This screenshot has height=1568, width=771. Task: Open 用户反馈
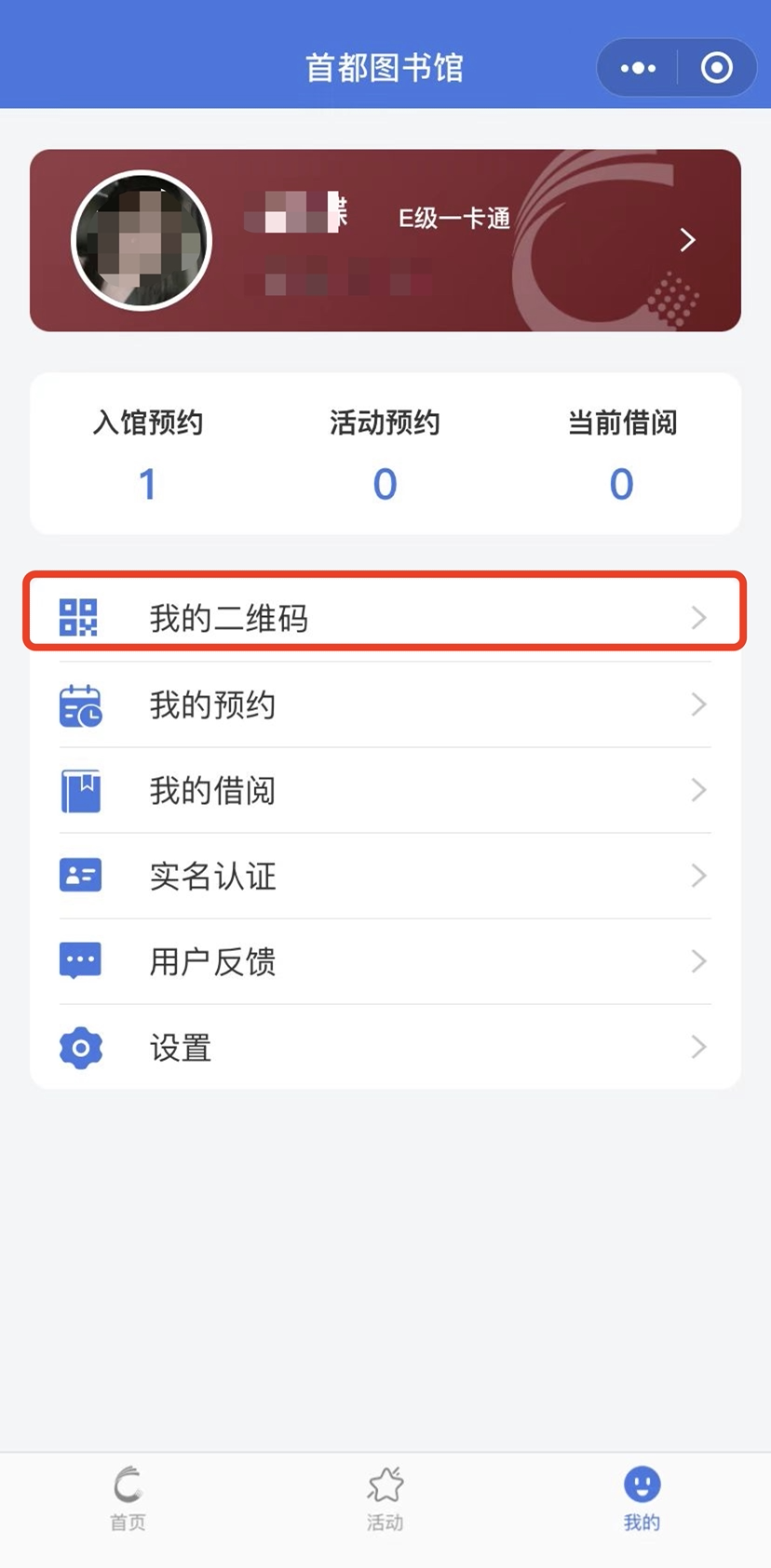385,961
